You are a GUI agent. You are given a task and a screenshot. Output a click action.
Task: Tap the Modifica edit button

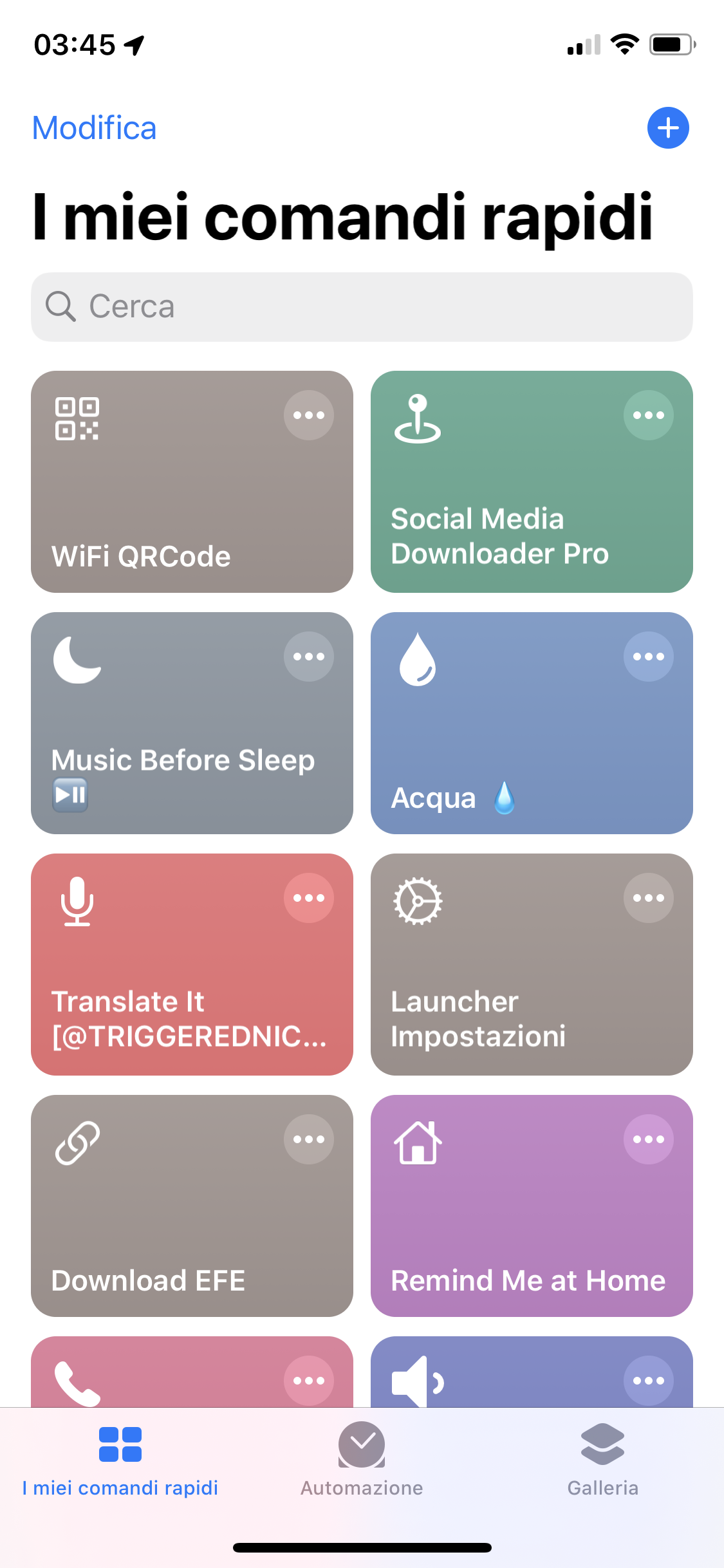tap(95, 127)
